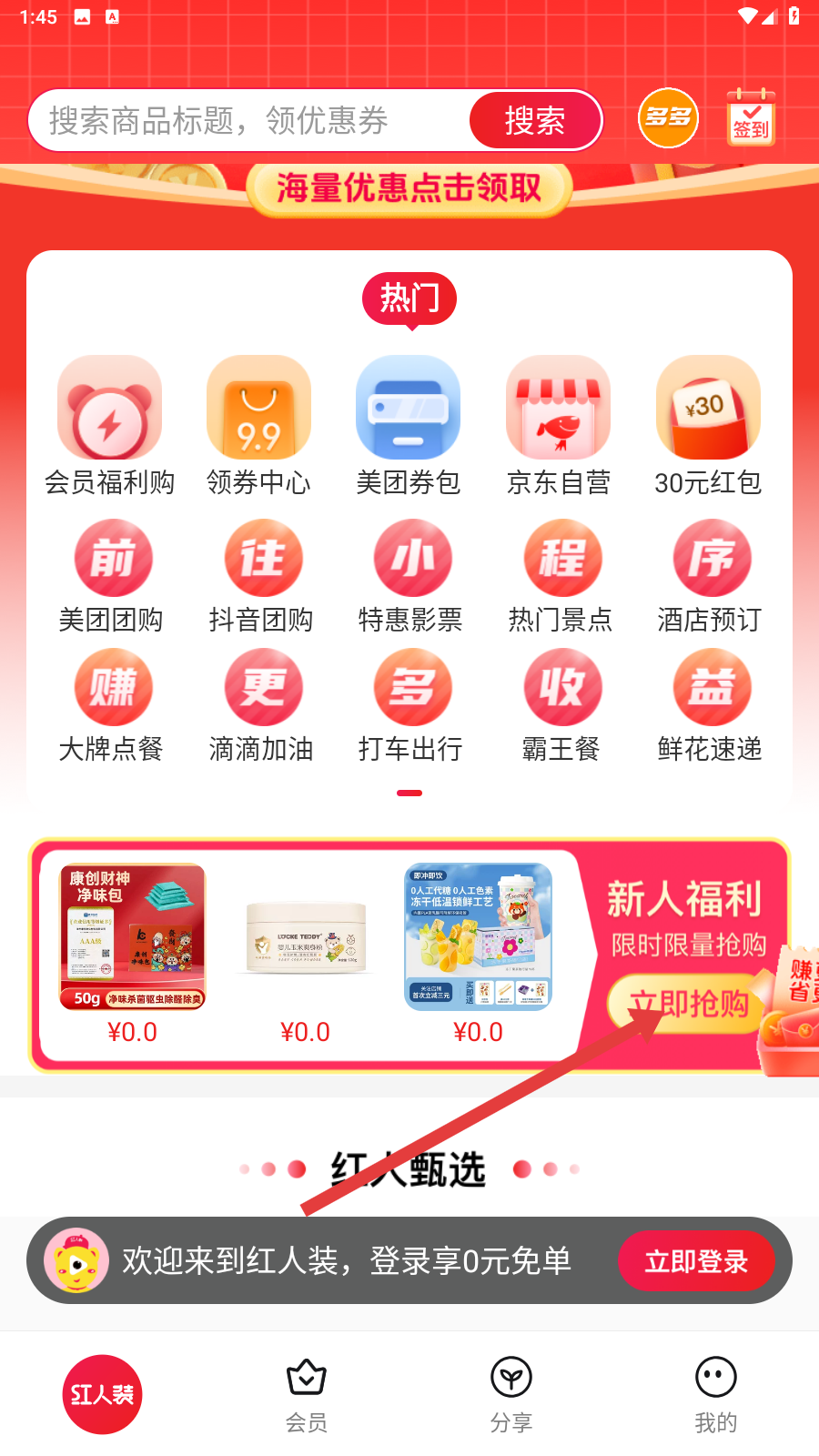Image resolution: width=819 pixels, height=1456 pixels.
Task: Choose 特惠影票
Action: click(410, 577)
